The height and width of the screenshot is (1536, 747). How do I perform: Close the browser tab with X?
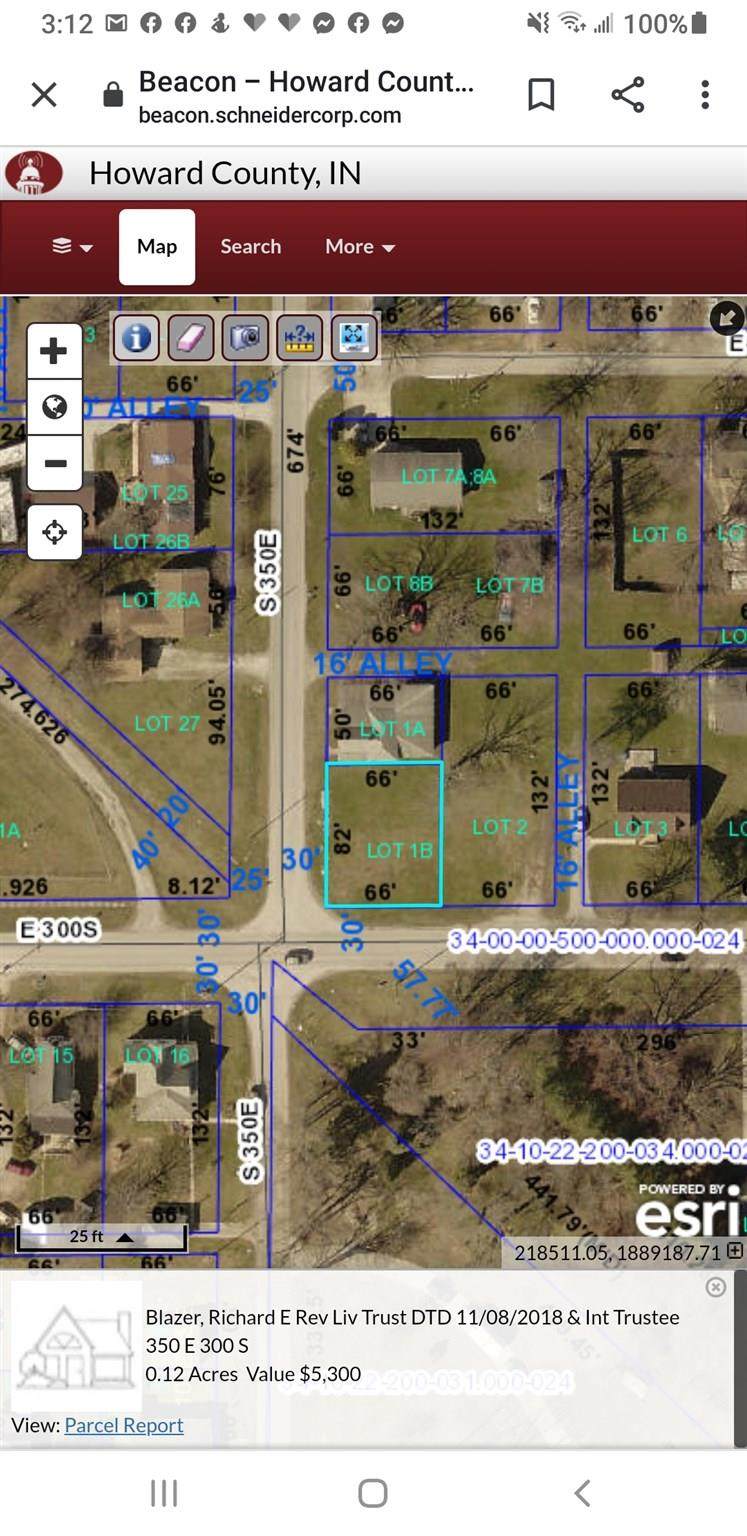click(44, 95)
